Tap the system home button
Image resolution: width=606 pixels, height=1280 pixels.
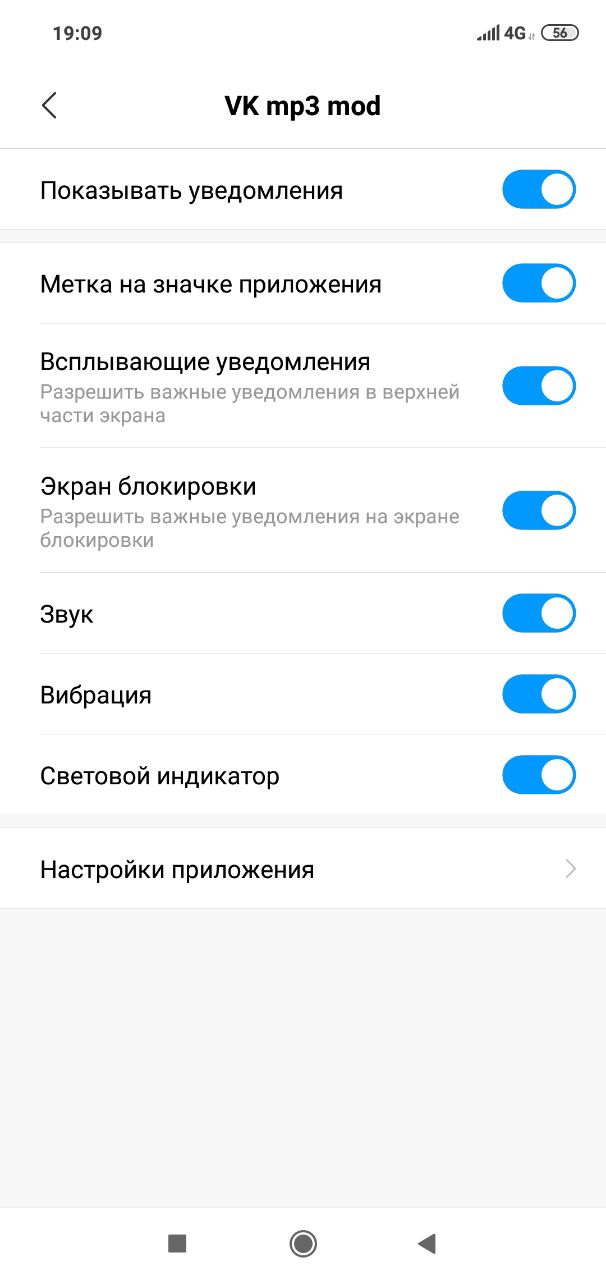[303, 1243]
